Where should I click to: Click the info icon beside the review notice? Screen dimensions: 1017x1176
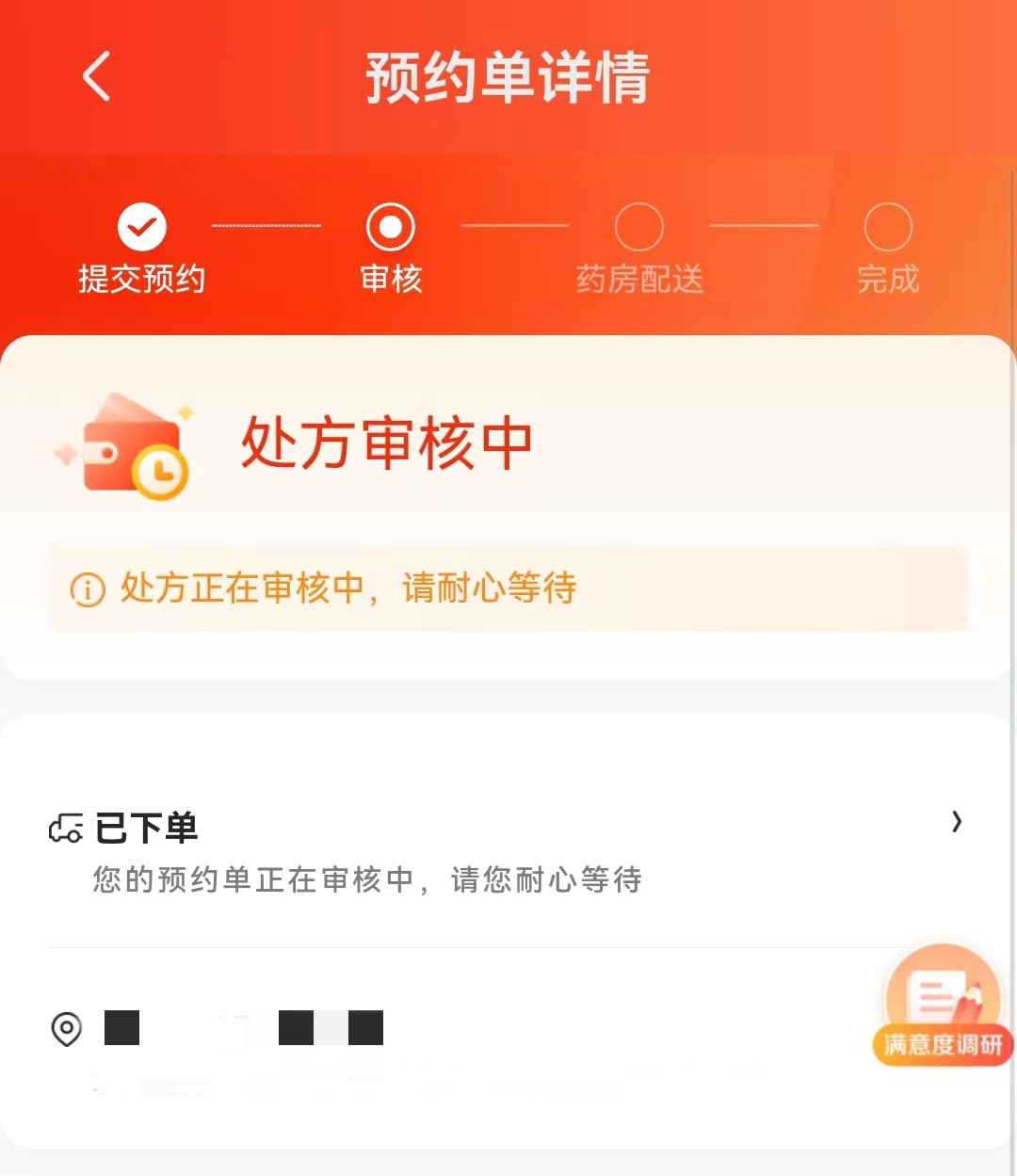coord(86,589)
